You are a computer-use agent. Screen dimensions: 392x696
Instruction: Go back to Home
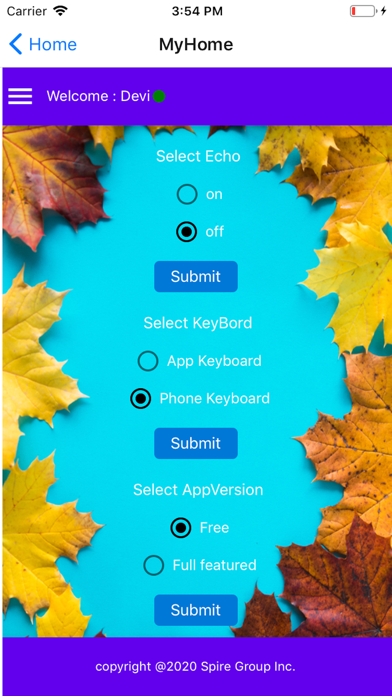(x=43, y=45)
